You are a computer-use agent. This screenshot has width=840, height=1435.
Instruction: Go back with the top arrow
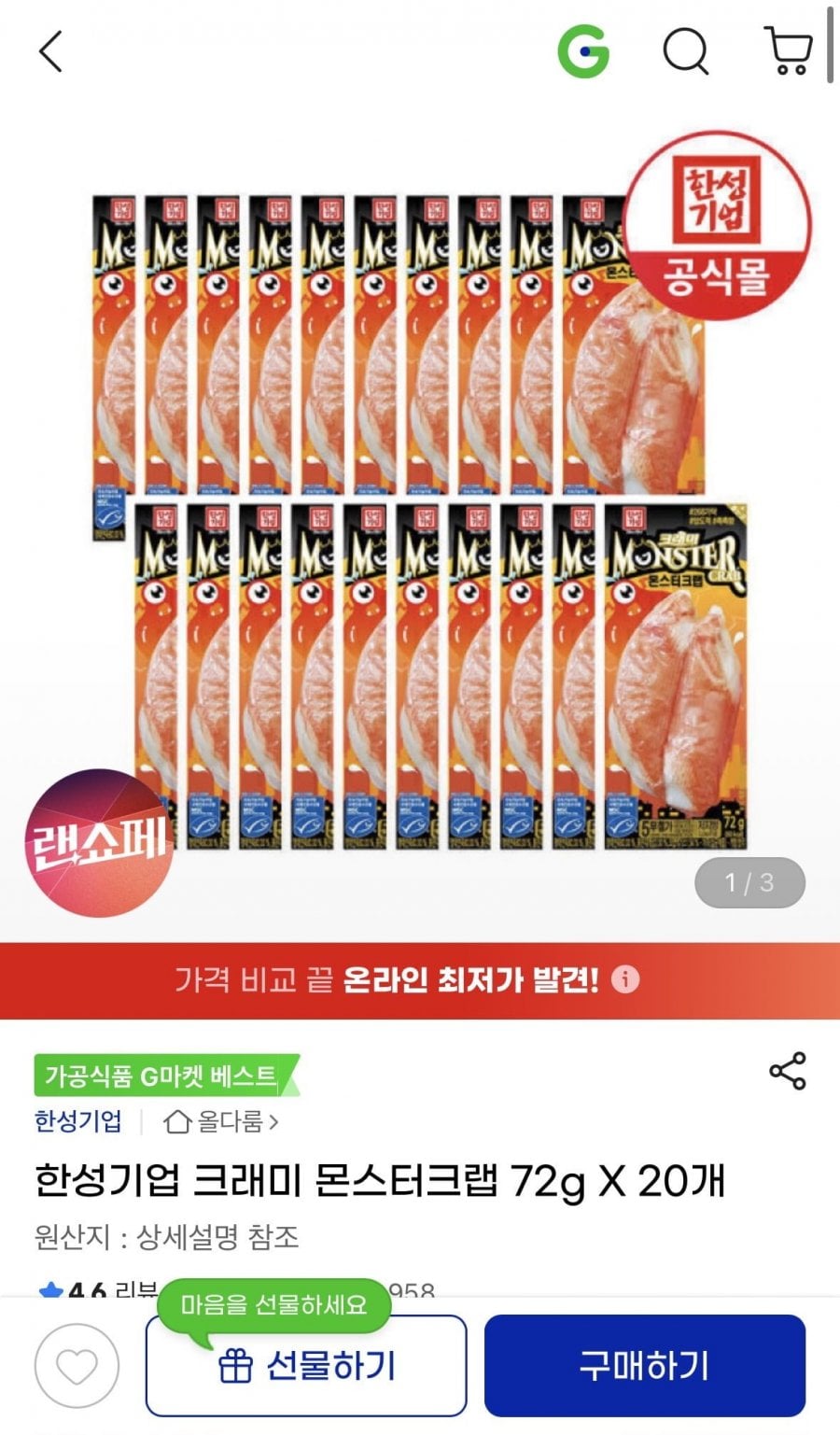coord(51,51)
